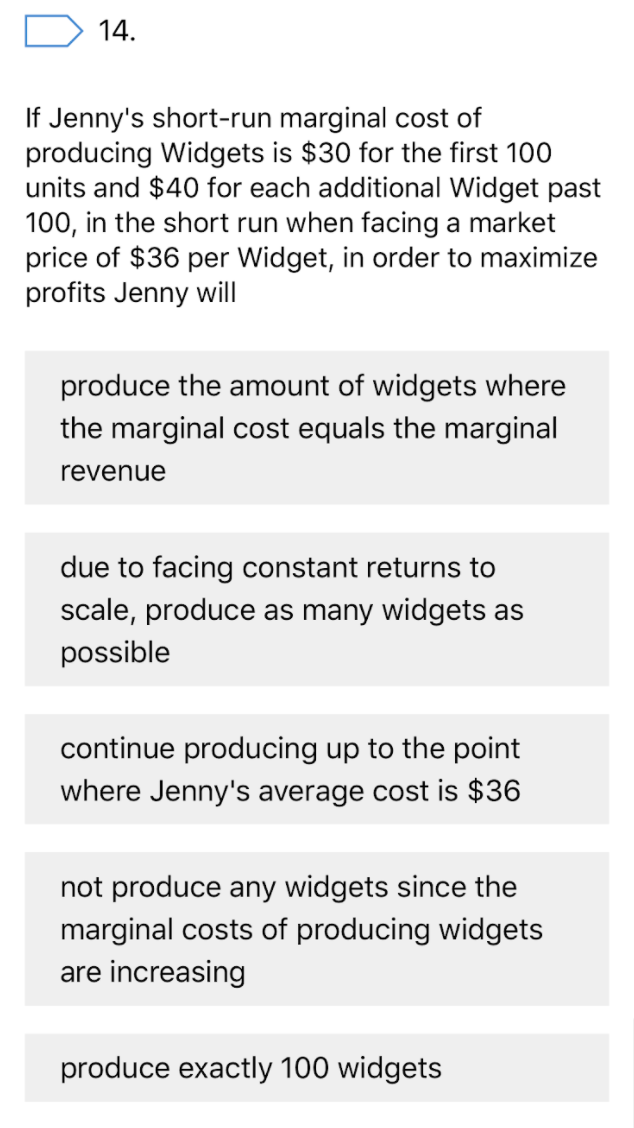Flag question 14 with the bookmark icon
This screenshot has width=634, height=1128.
pos(53,31)
